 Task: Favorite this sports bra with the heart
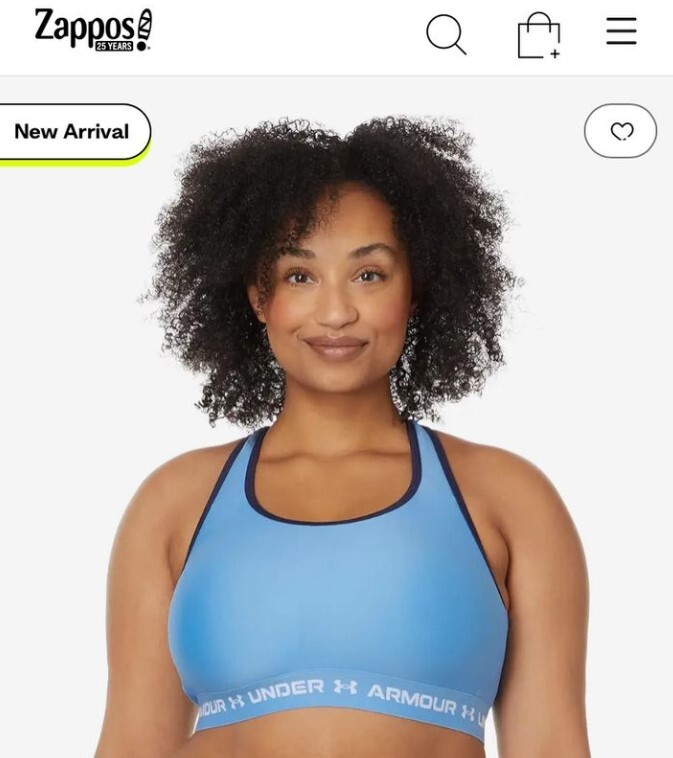click(x=621, y=131)
